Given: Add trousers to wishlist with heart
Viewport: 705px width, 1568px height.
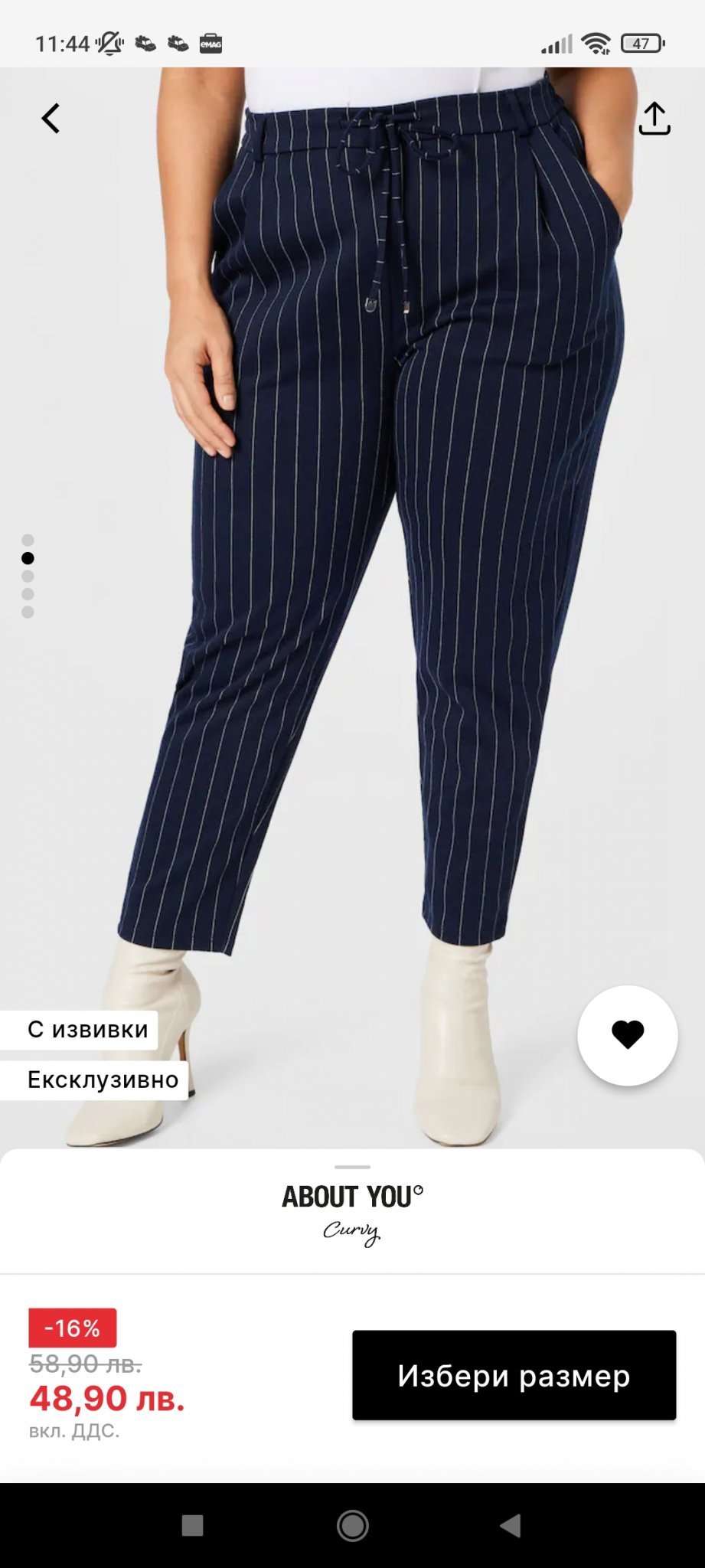Looking at the screenshot, I should coord(627,1035).
